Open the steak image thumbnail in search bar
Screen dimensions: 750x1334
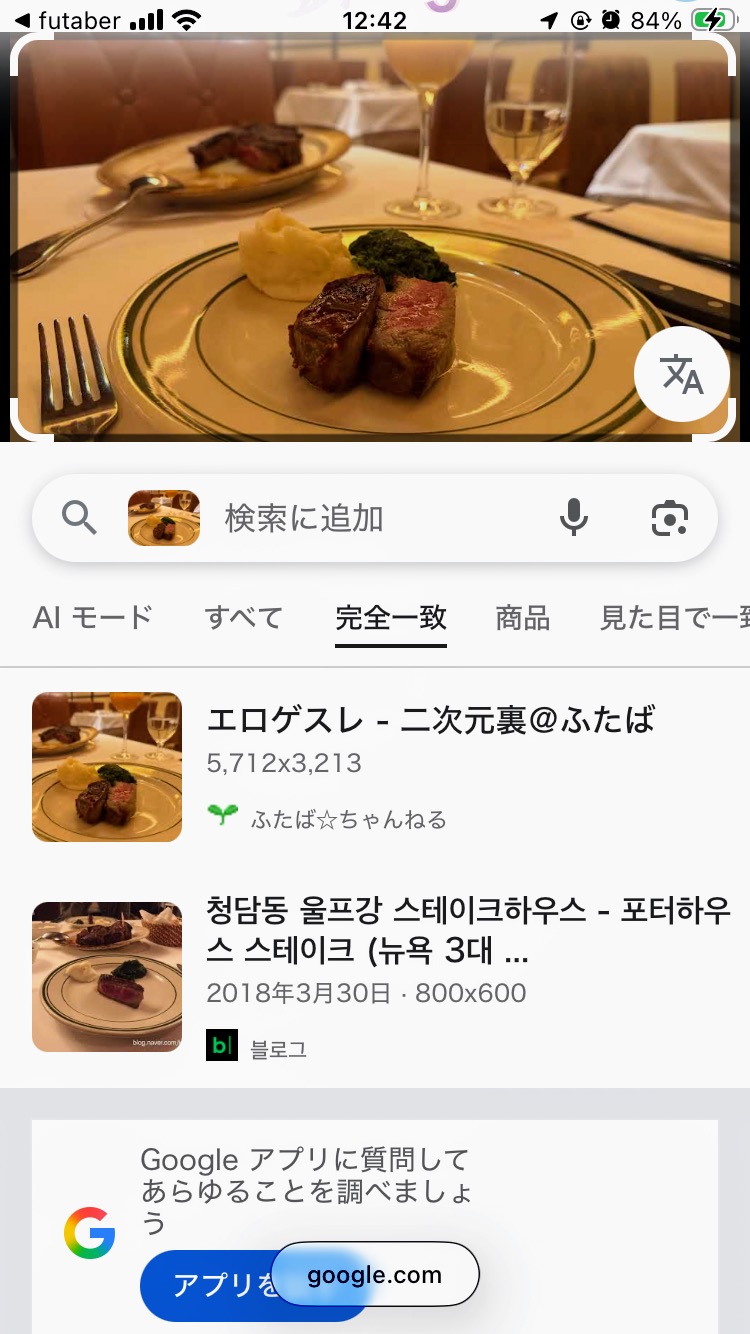pyautogui.click(x=164, y=518)
